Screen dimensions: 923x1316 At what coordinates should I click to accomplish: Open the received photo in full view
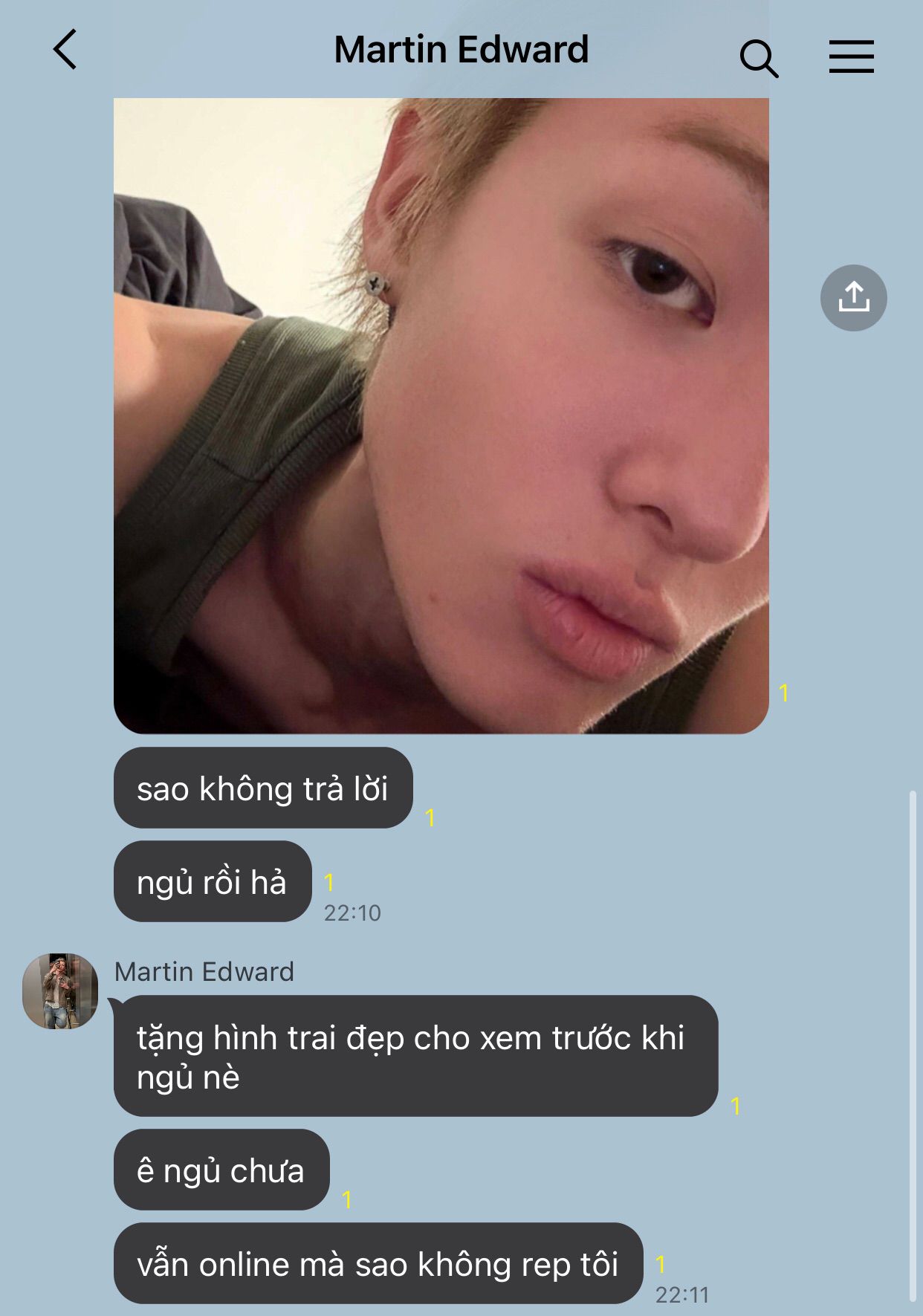(x=441, y=416)
